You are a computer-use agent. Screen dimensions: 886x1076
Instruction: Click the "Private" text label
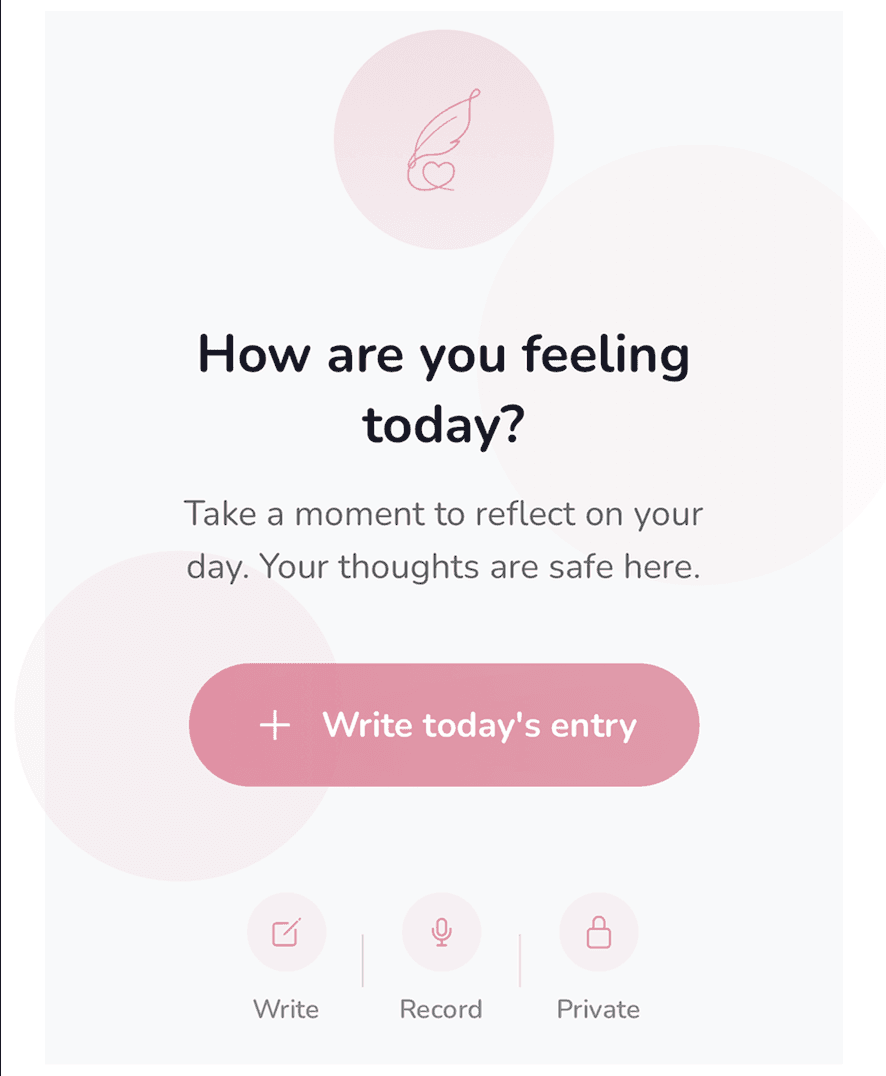coord(598,1009)
